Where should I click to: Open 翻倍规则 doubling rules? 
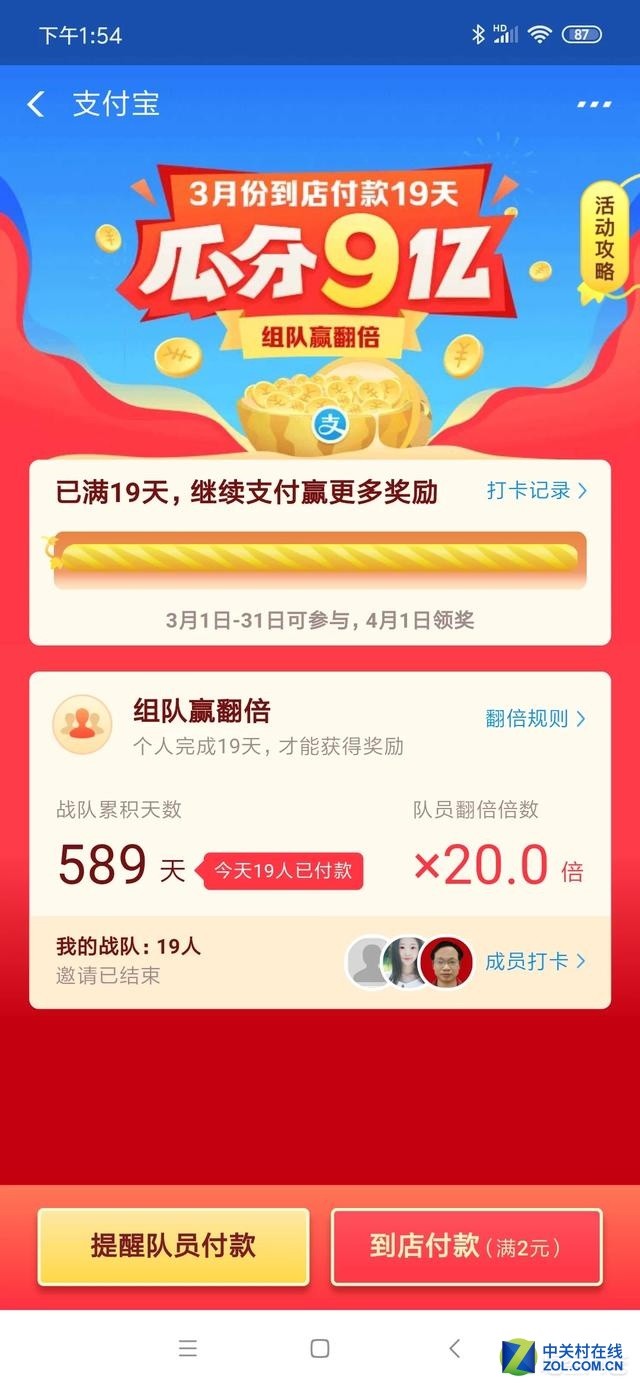[536, 718]
